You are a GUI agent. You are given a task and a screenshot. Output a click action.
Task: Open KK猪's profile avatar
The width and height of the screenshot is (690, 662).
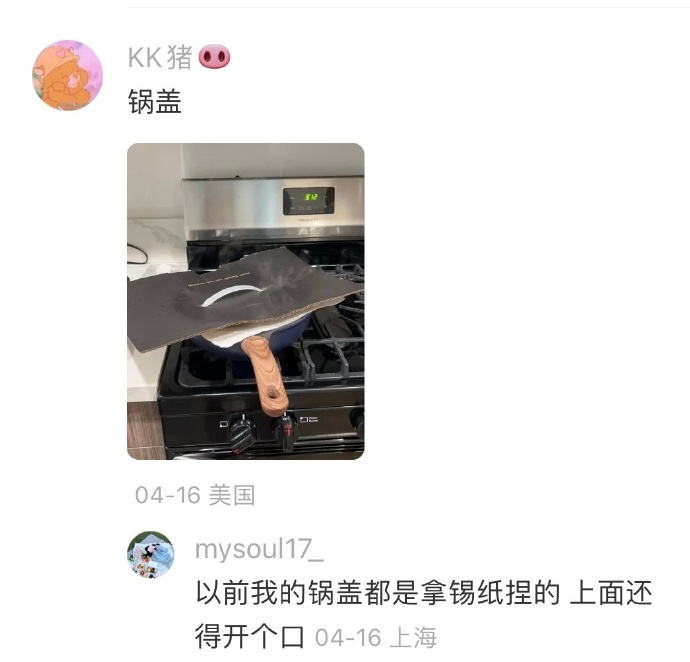(x=68, y=75)
